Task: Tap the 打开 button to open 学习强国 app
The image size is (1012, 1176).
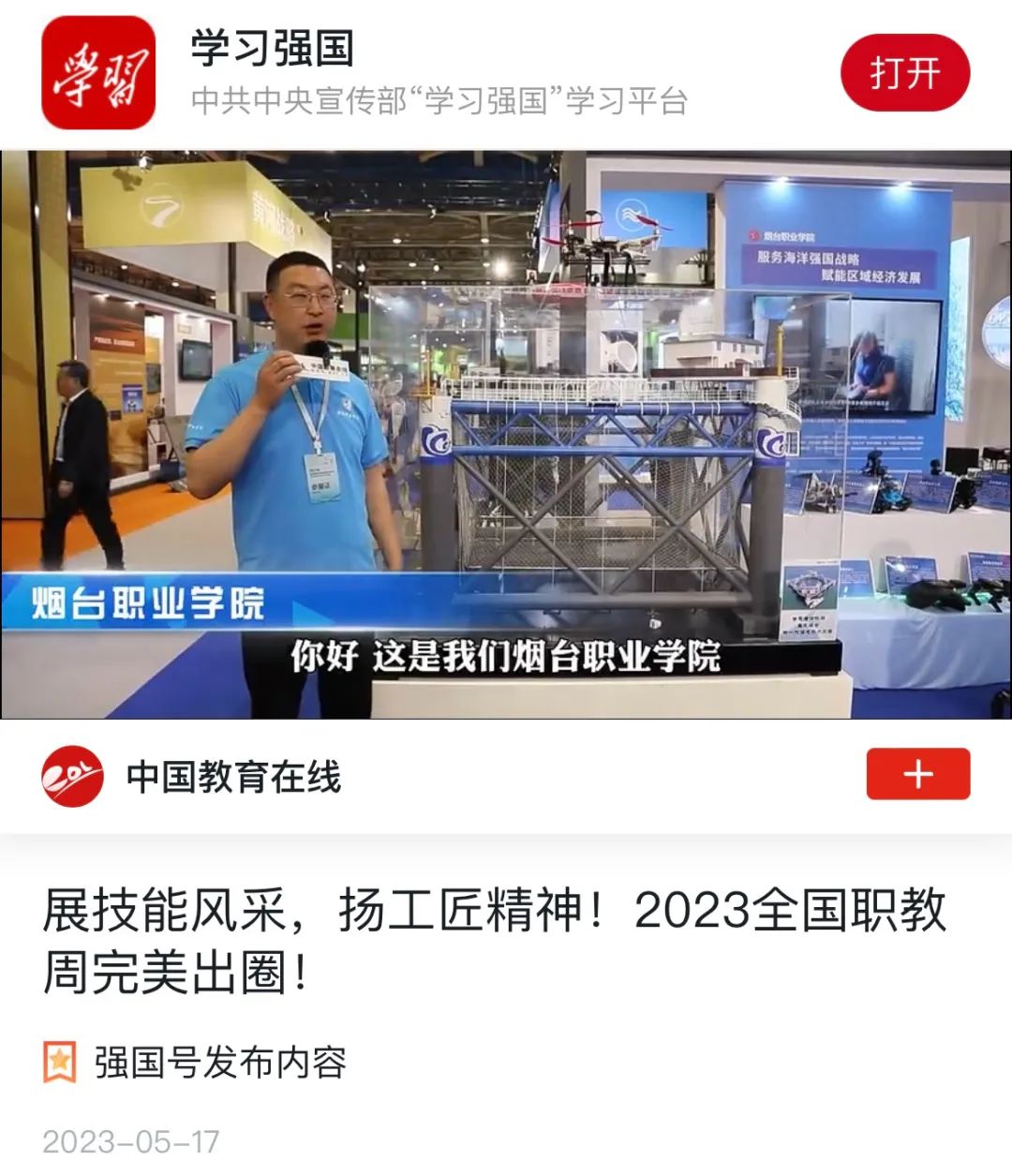Action: coord(904,73)
